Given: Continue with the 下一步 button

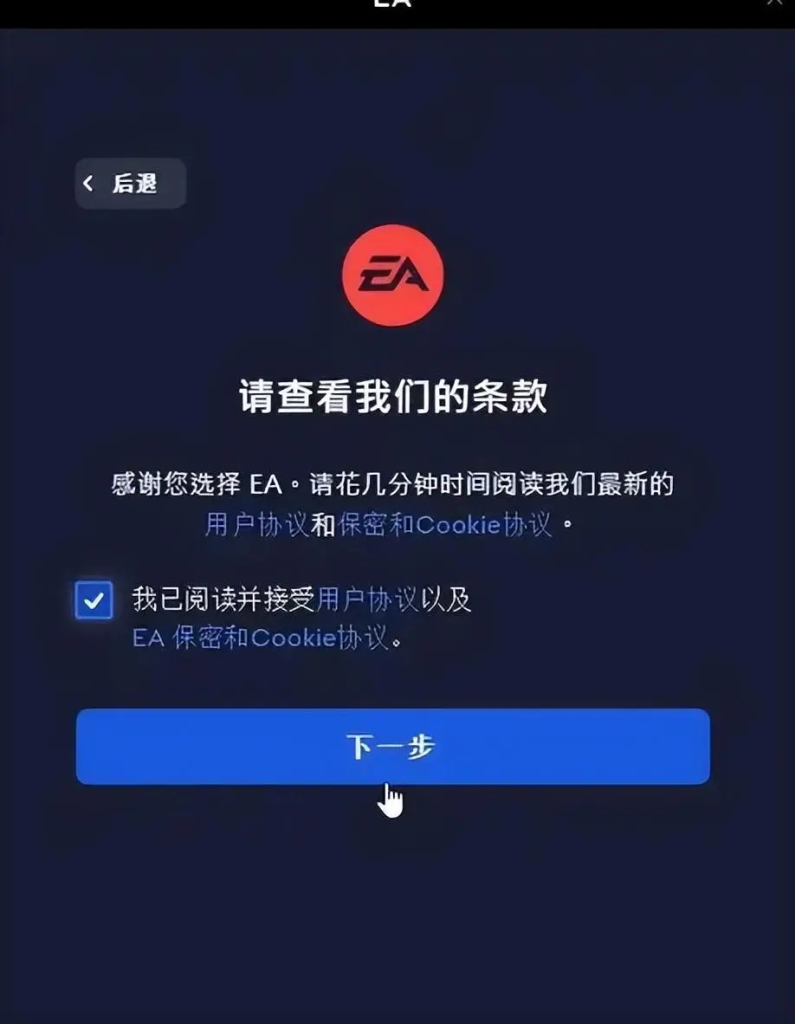Looking at the screenshot, I should (392, 746).
